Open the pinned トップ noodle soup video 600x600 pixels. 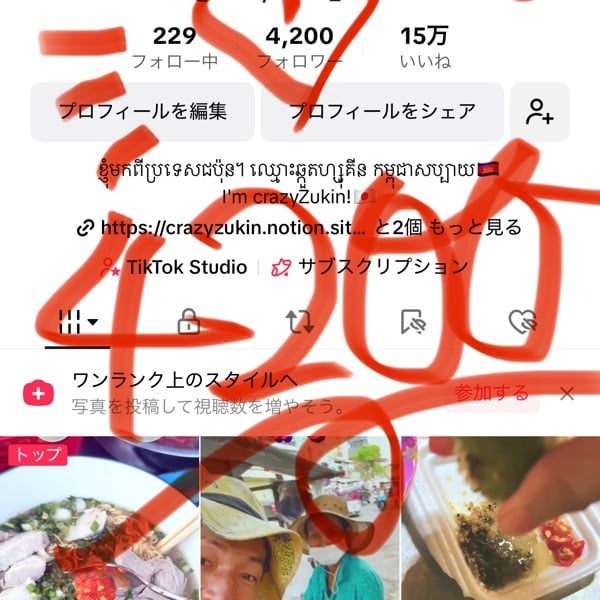tap(98, 520)
